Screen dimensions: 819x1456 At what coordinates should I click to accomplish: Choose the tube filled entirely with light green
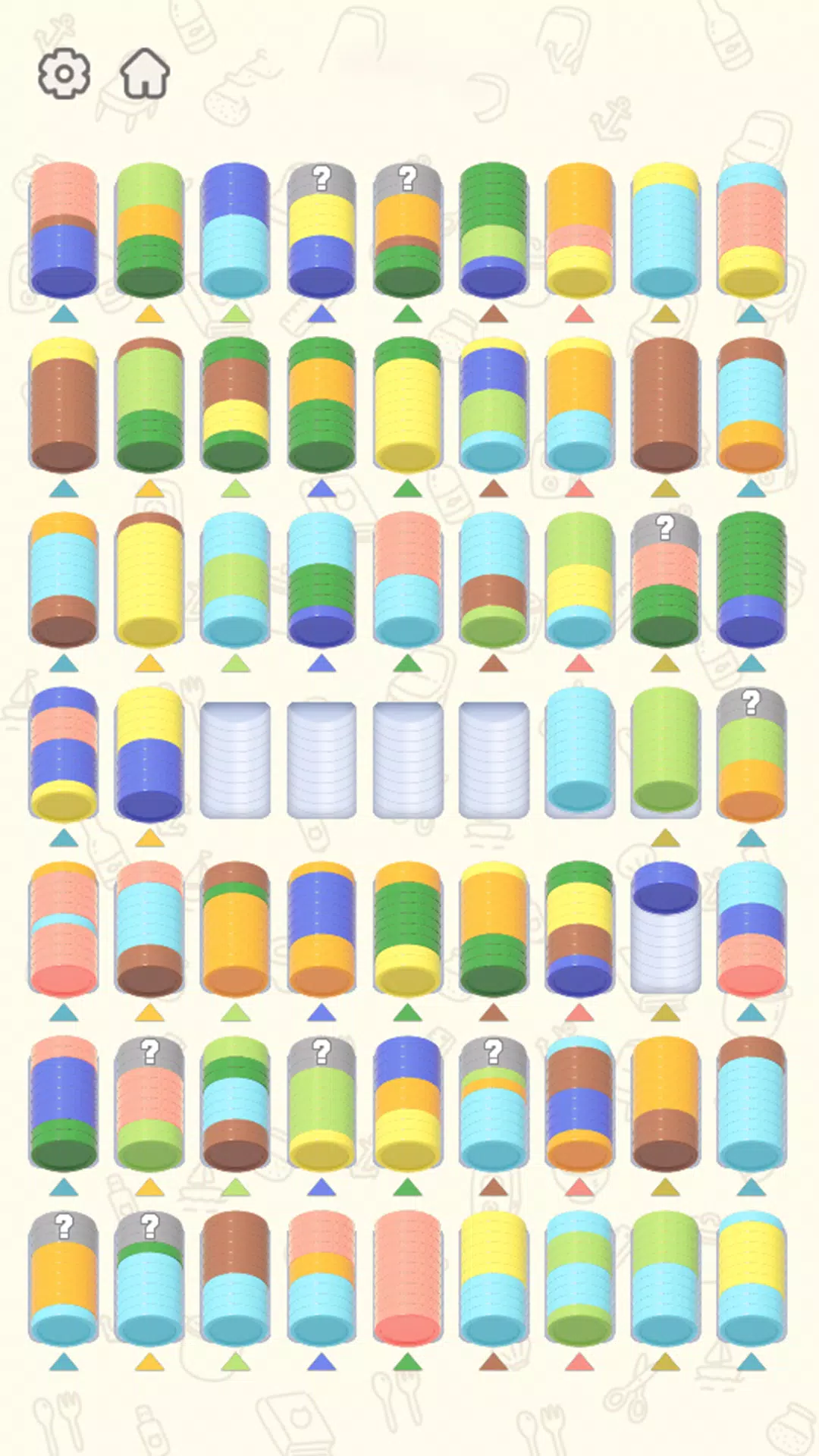[665, 753]
